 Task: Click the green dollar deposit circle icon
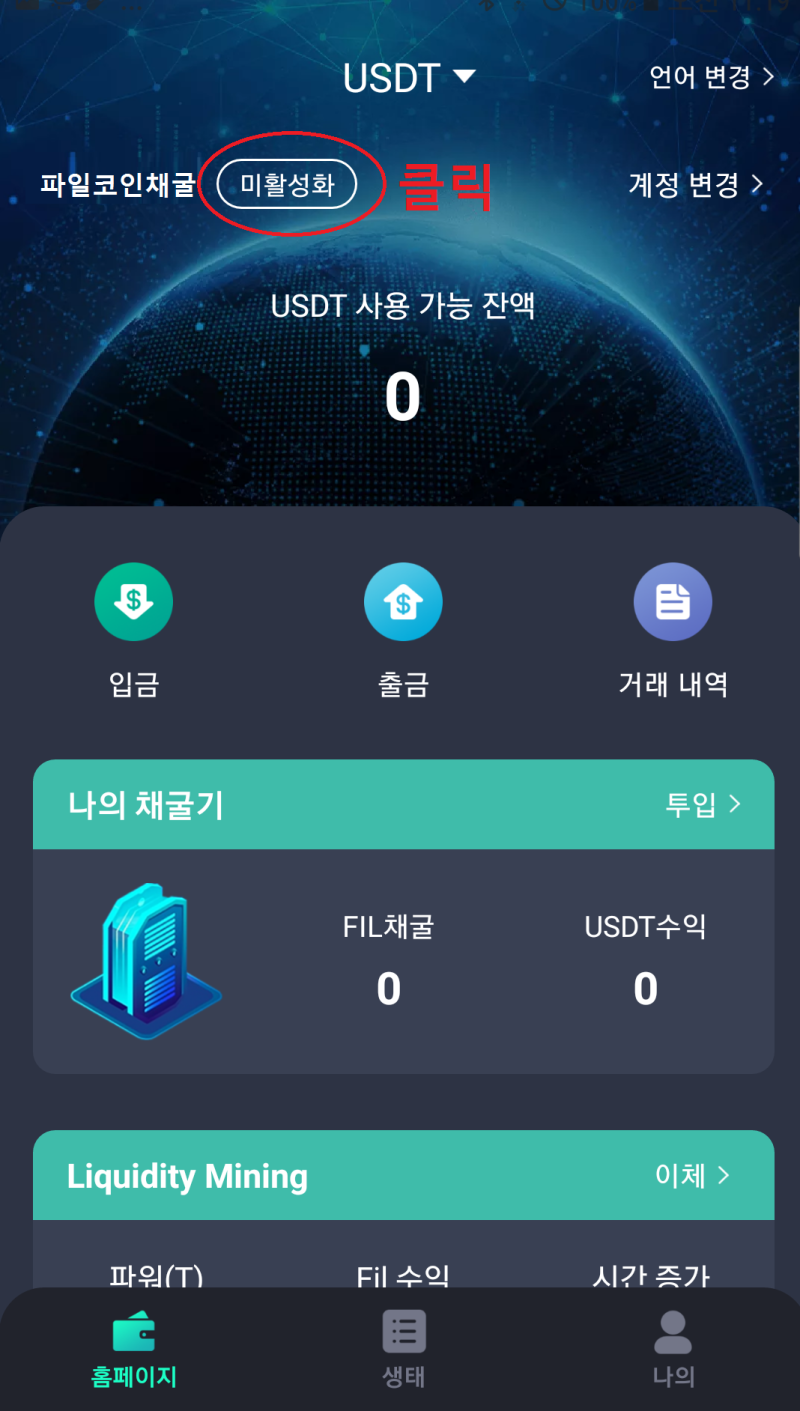point(133,601)
